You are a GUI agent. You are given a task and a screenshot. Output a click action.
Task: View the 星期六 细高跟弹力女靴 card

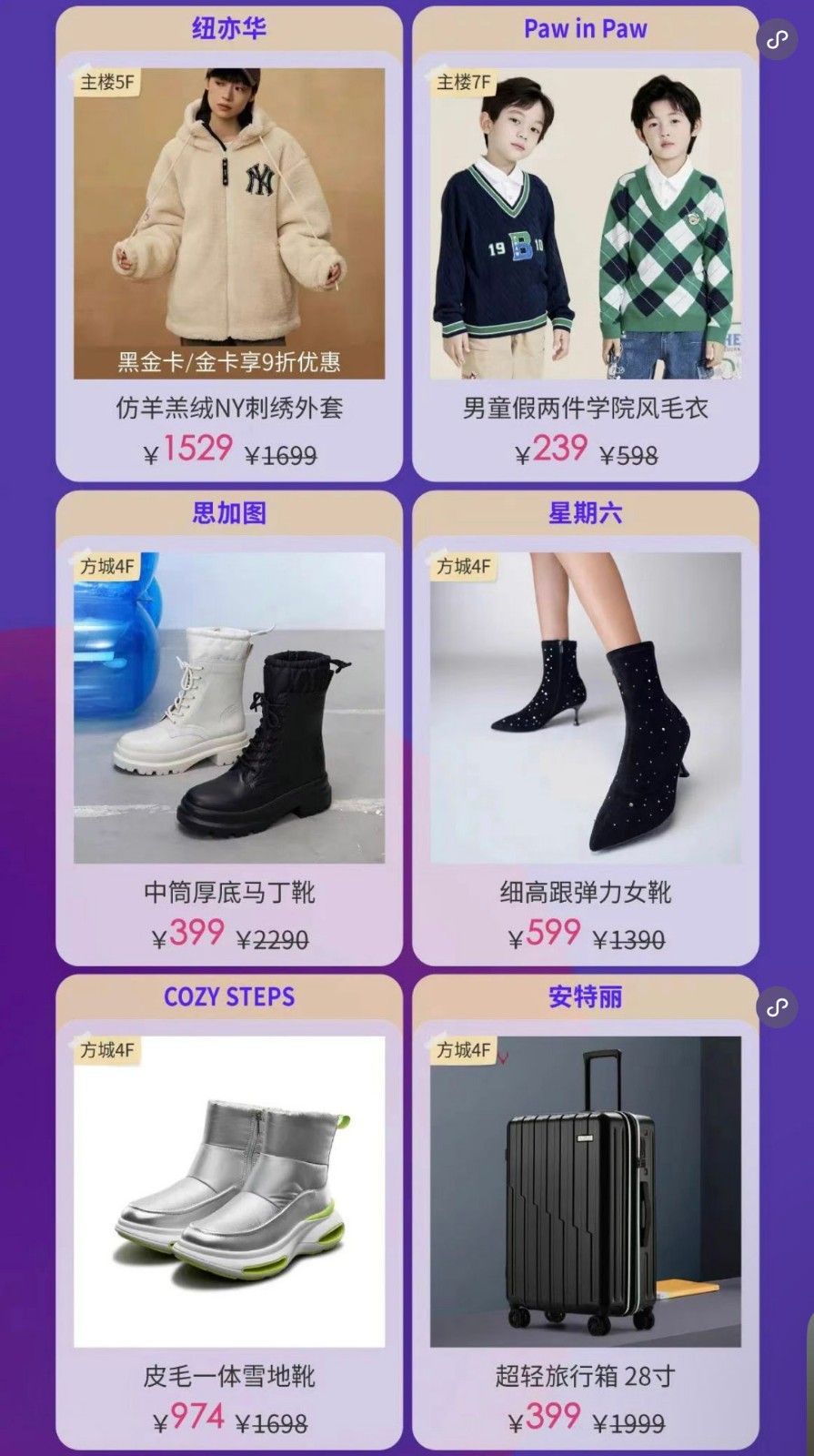pyautogui.click(x=586, y=728)
